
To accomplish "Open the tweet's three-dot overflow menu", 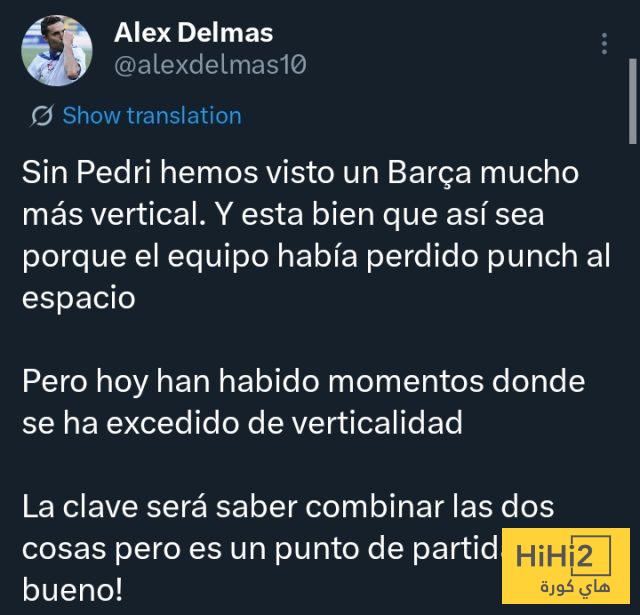I will click(x=604, y=44).
